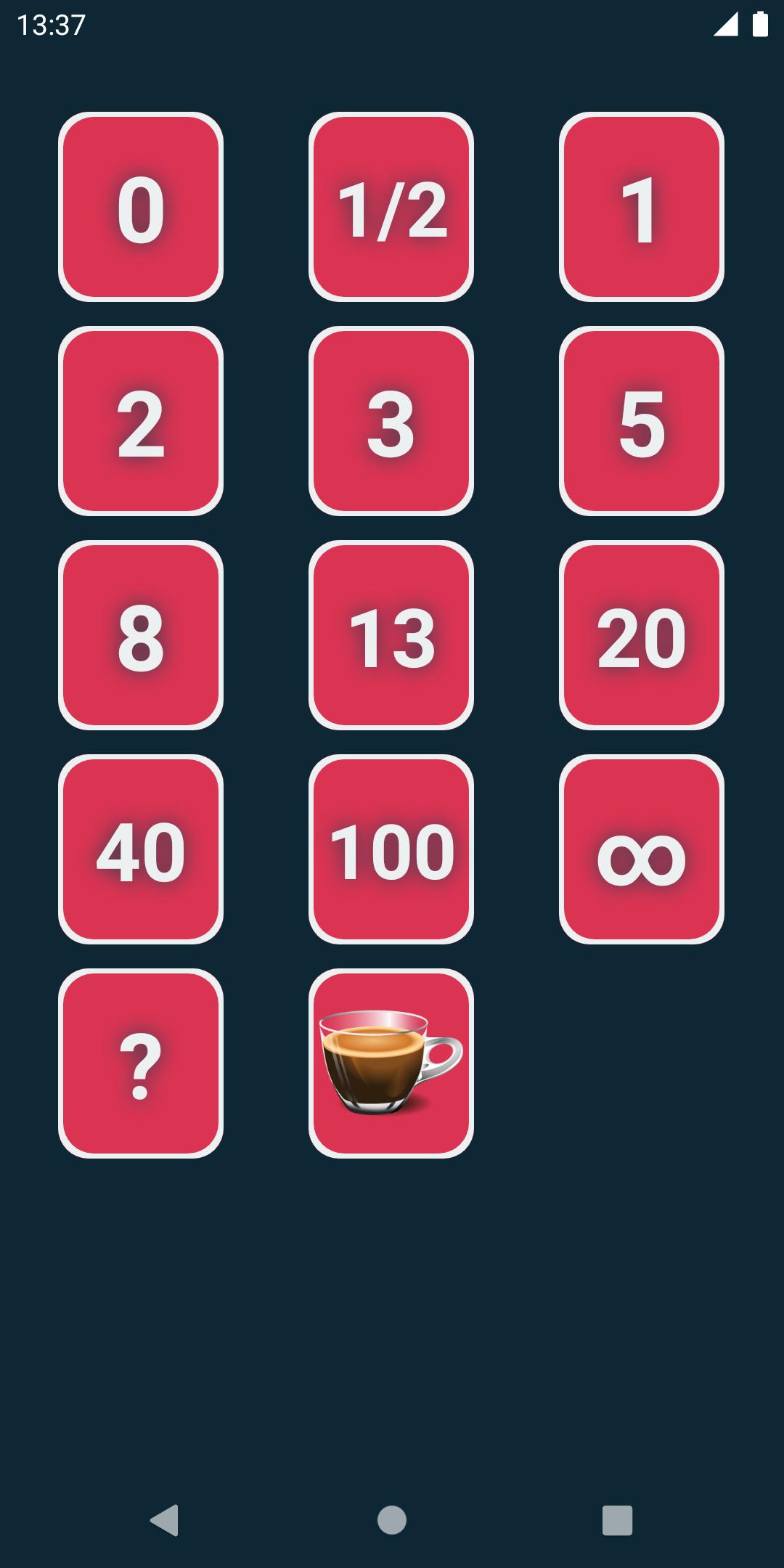Choose the coffee cup break card

tap(391, 1063)
